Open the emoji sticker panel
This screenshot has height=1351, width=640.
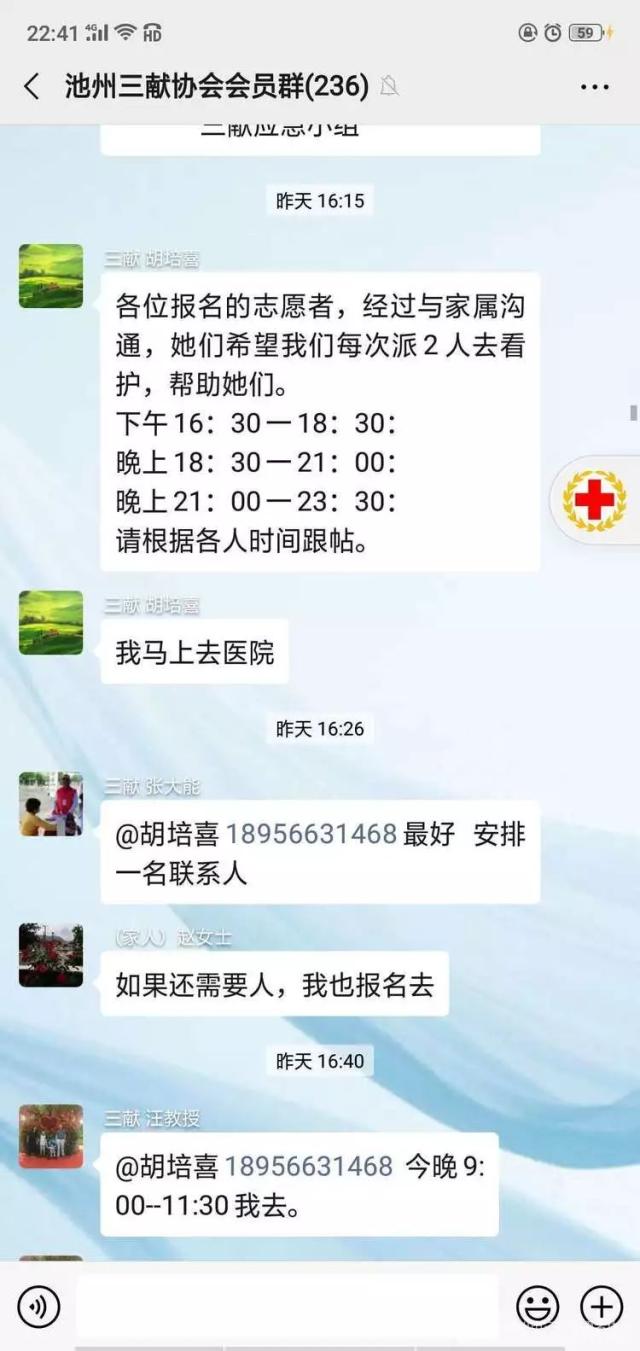[x=537, y=1306]
